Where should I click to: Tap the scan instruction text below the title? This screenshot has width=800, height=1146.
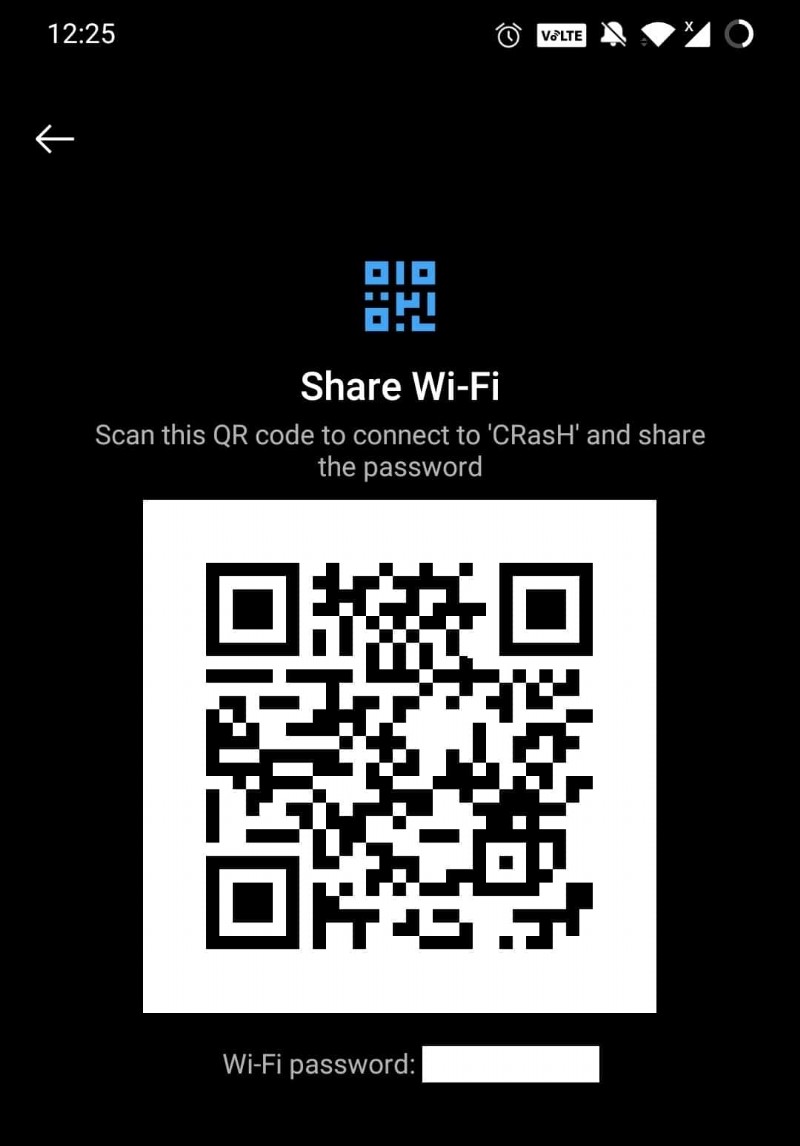coord(400,450)
